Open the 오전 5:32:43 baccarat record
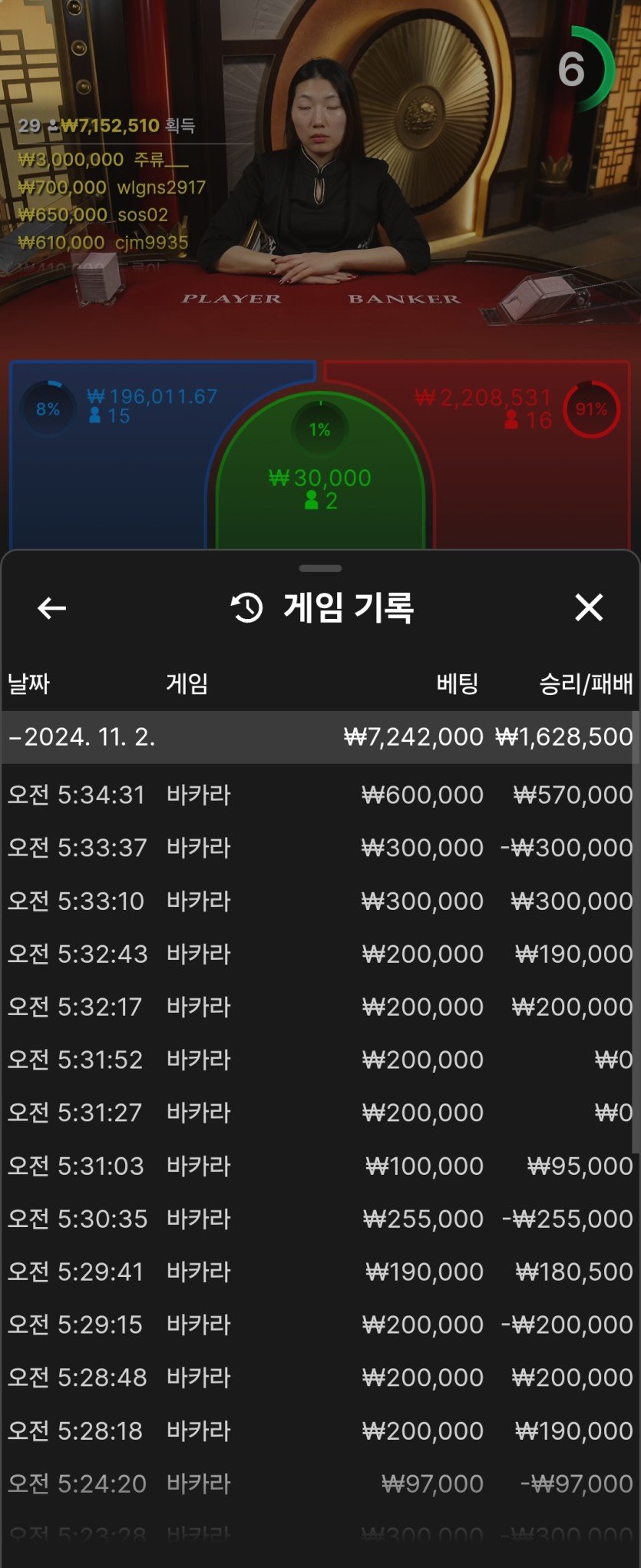The image size is (641, 1568). pyautogui.click(x=319, y=954)
